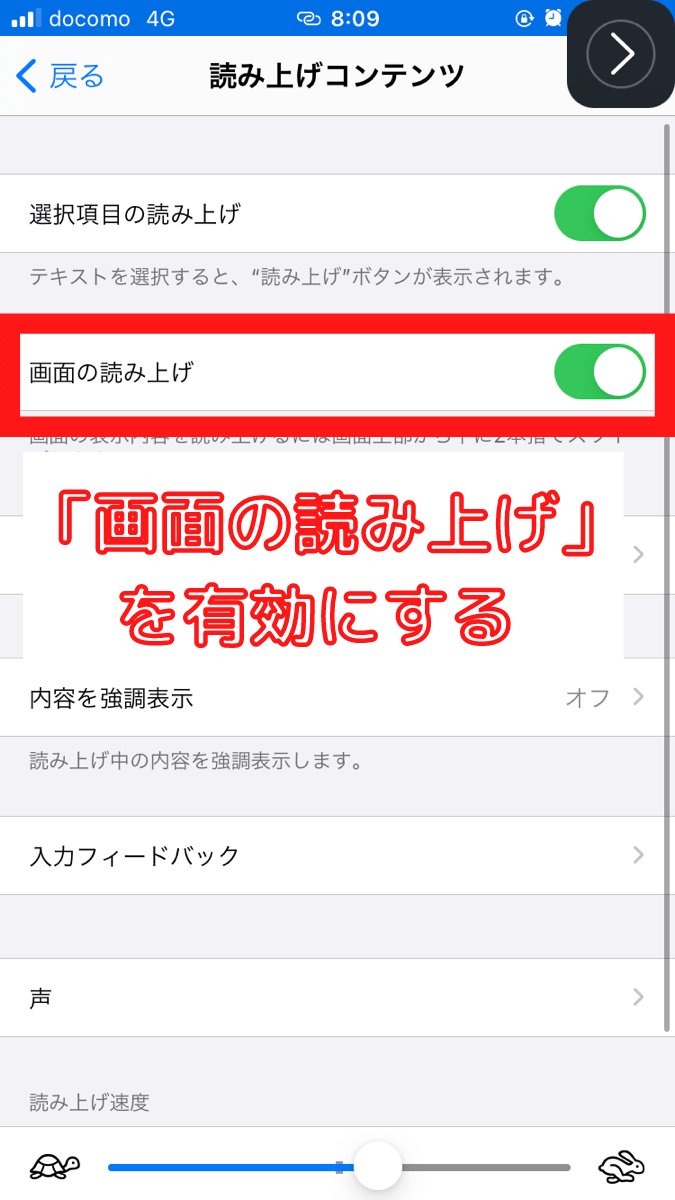This screenshot has width=675, height=1200.
Task: Expand the speech controller arrow overlay
Action: pos(621,54)
